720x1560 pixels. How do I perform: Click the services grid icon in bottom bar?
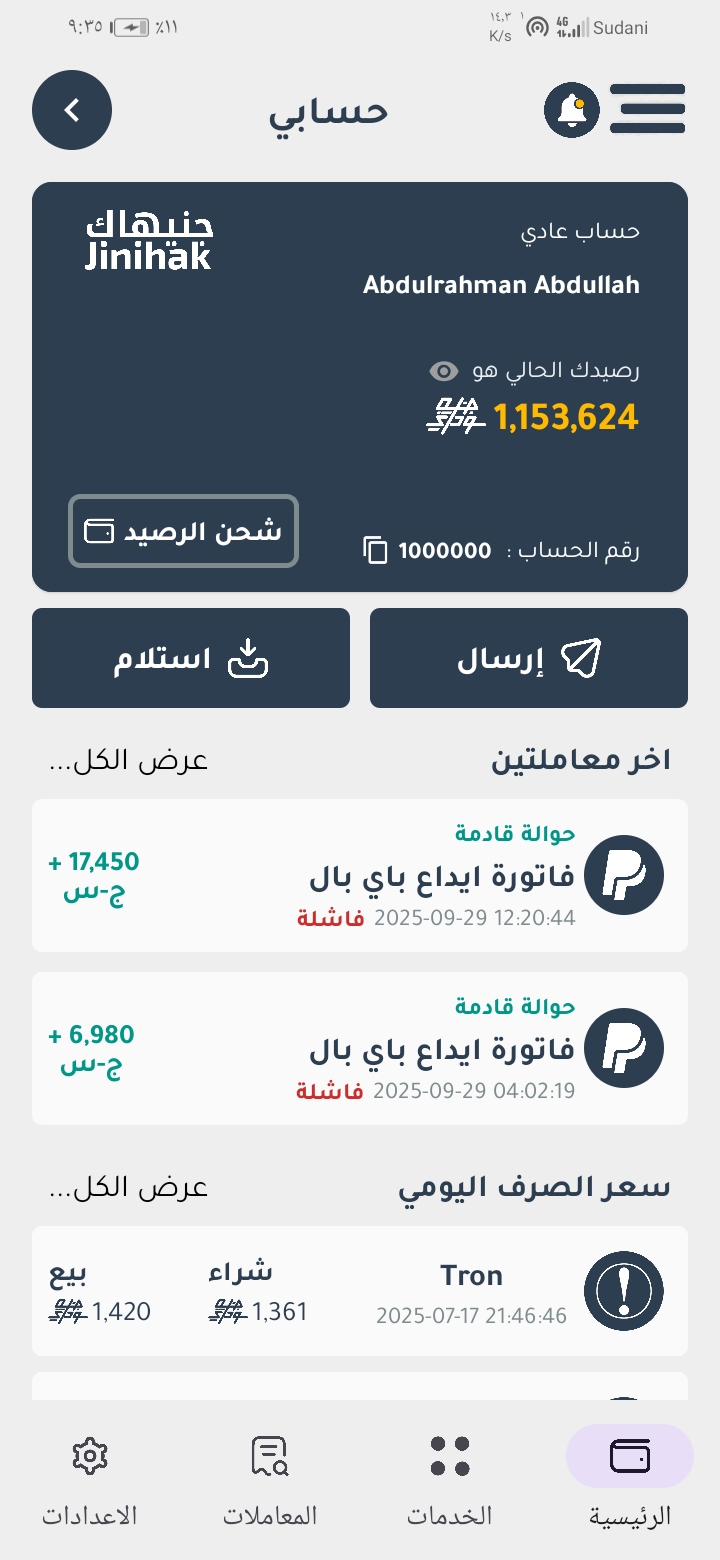pyautogui.click(x=449, y=1458)
